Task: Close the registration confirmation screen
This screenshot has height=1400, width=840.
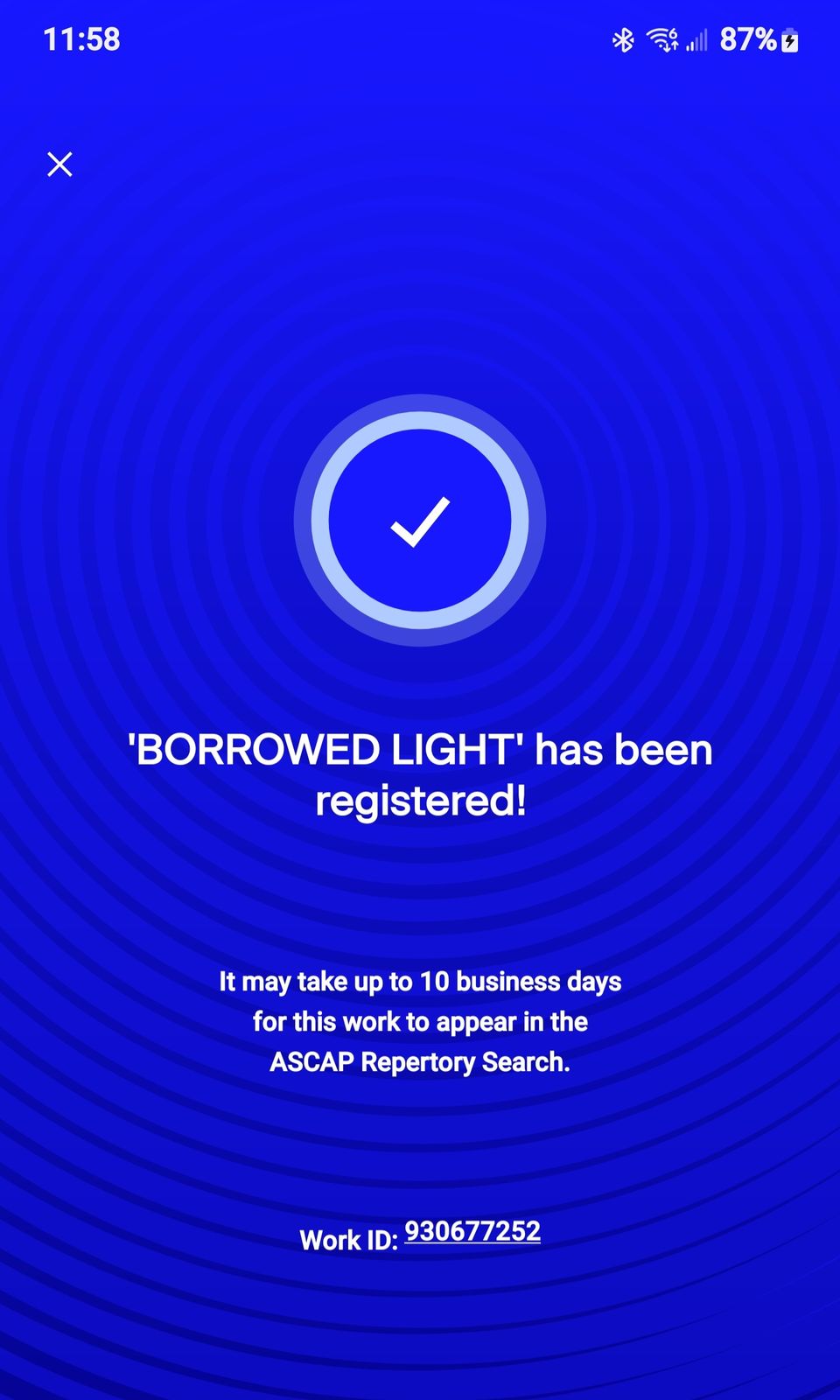Action: click(59, 164)
